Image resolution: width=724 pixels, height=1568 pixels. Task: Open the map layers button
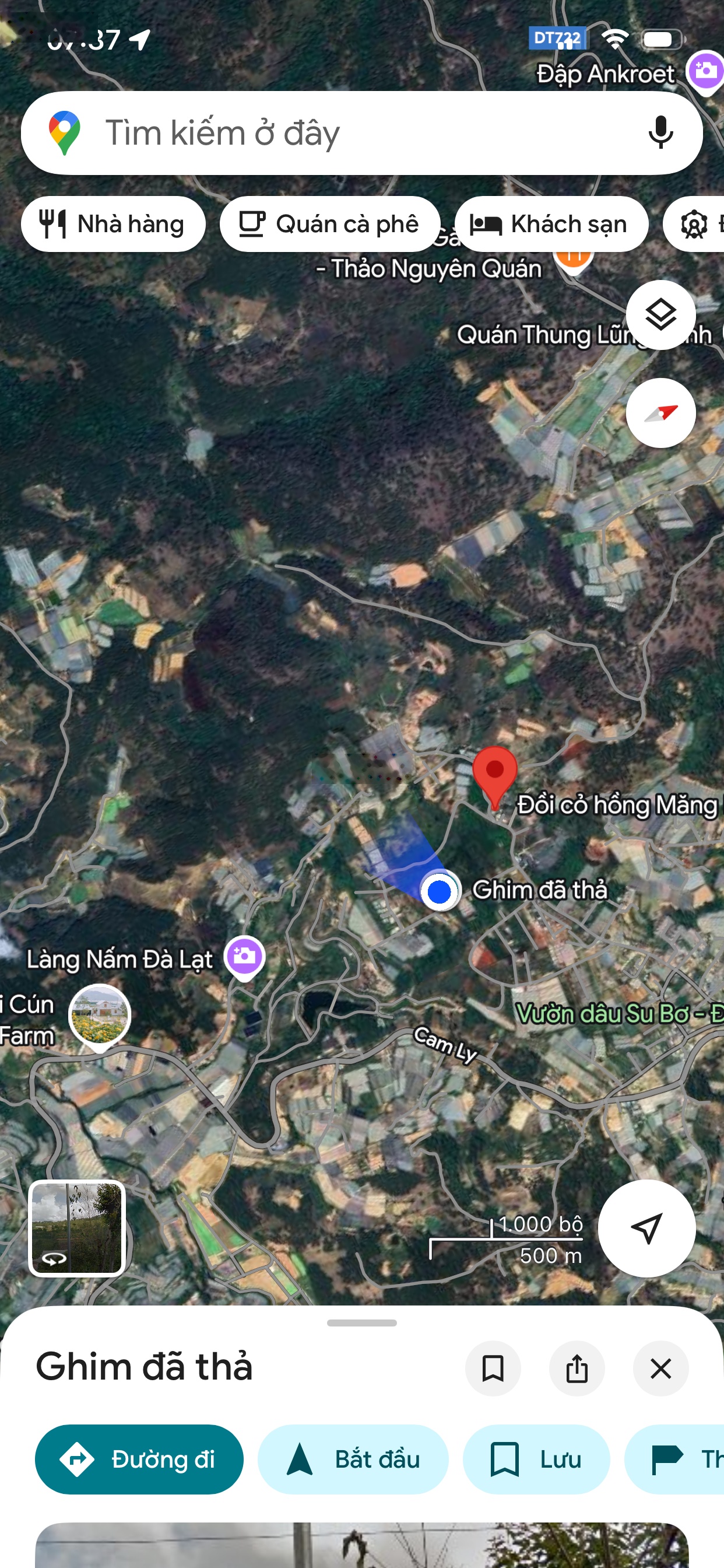[x=660, y=314]
